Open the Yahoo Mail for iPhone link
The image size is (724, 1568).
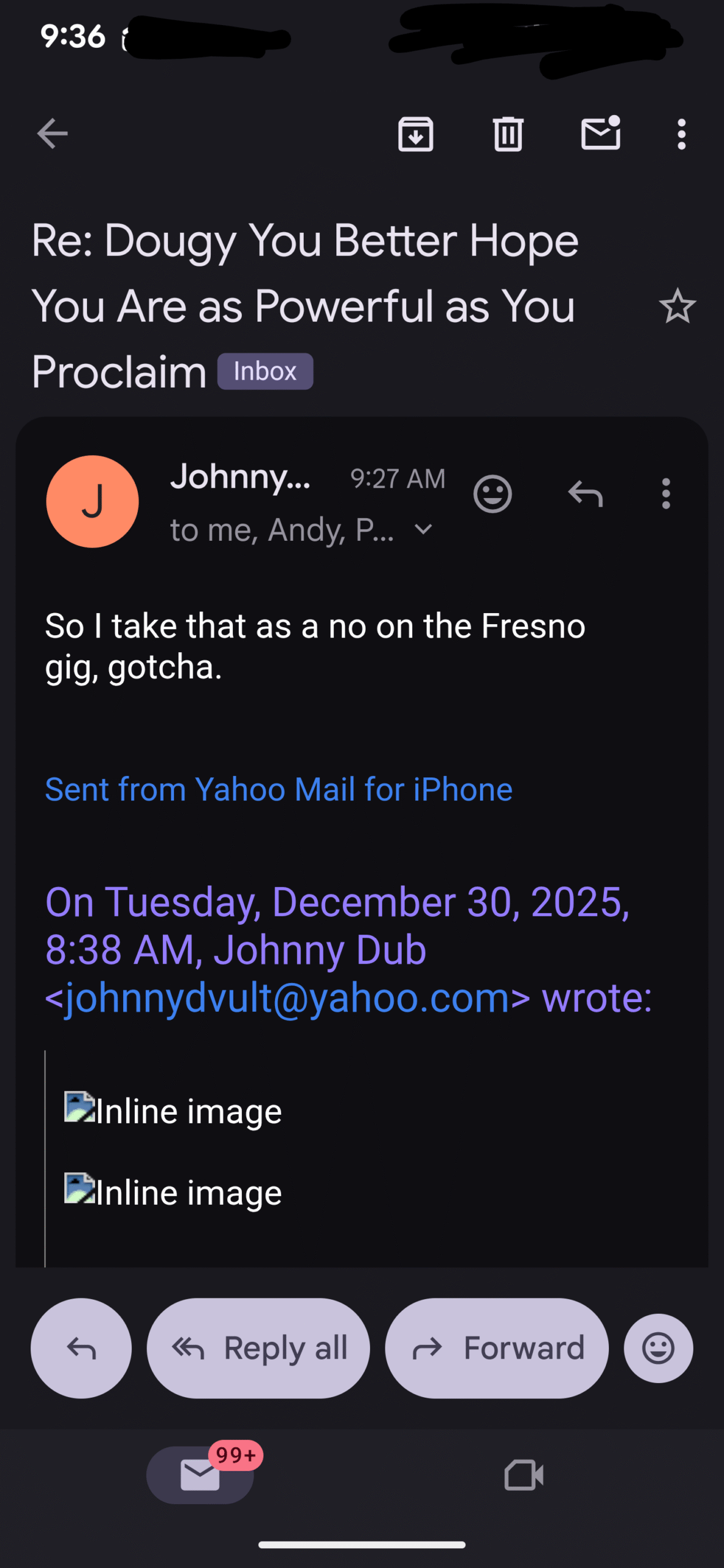pos(279,789)
